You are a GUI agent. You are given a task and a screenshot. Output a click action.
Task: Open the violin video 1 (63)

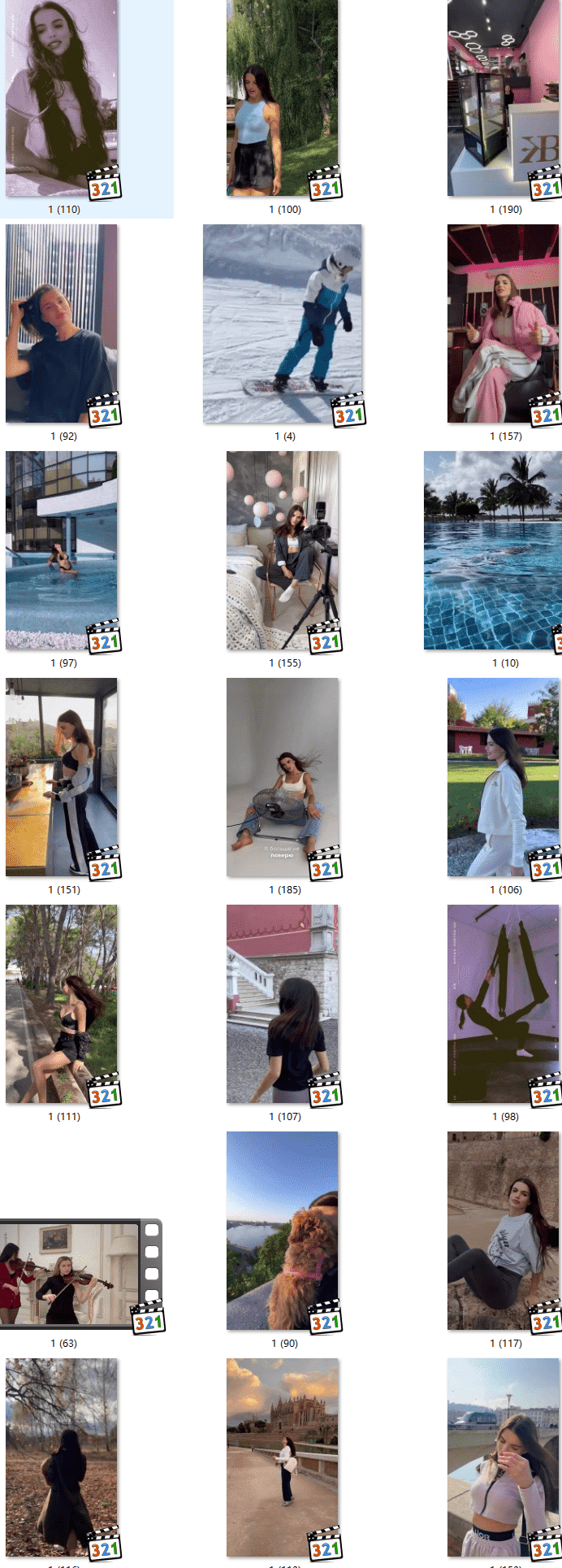pos(73,1274)
